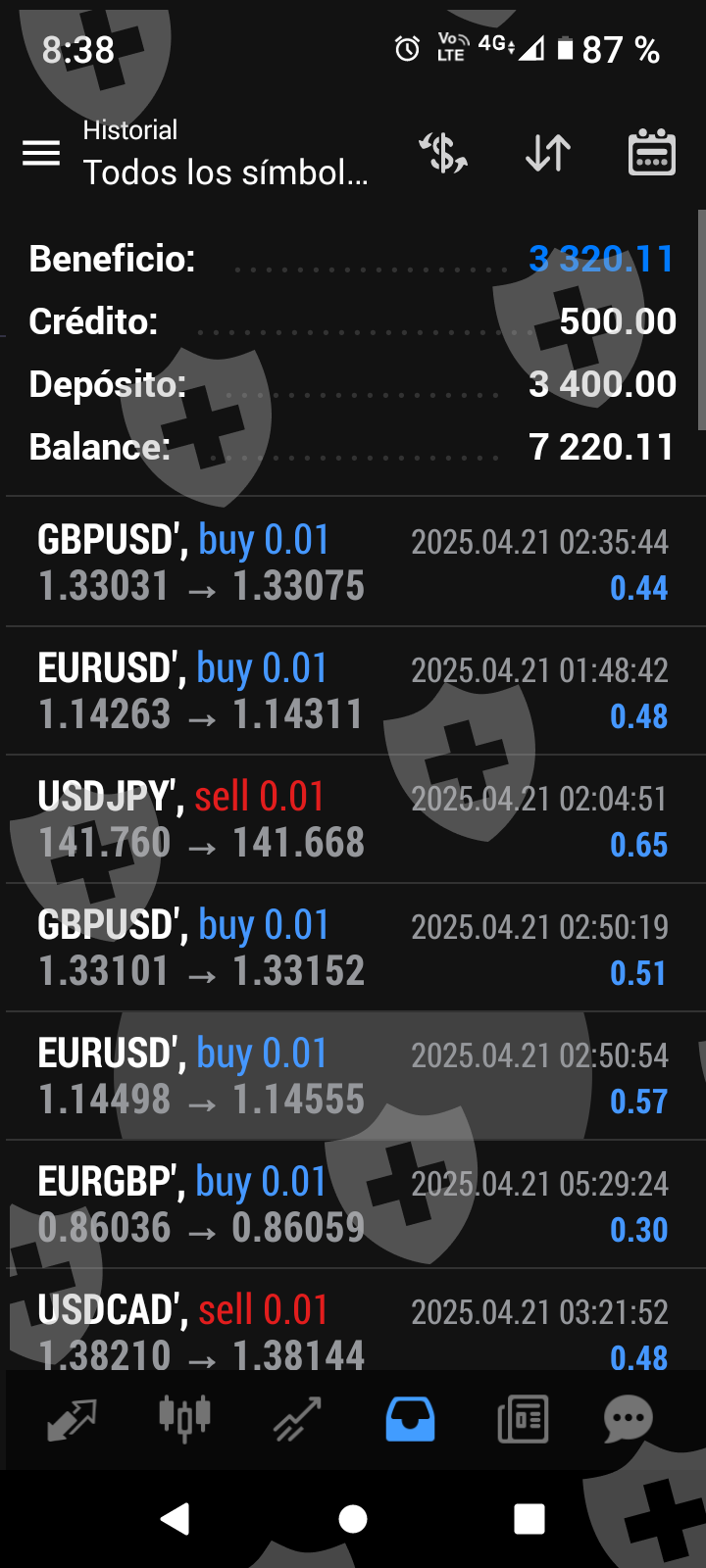Open the hamburger drawer menu
The height and width of the screenshot is (1568, 706).
coord(41,153)
